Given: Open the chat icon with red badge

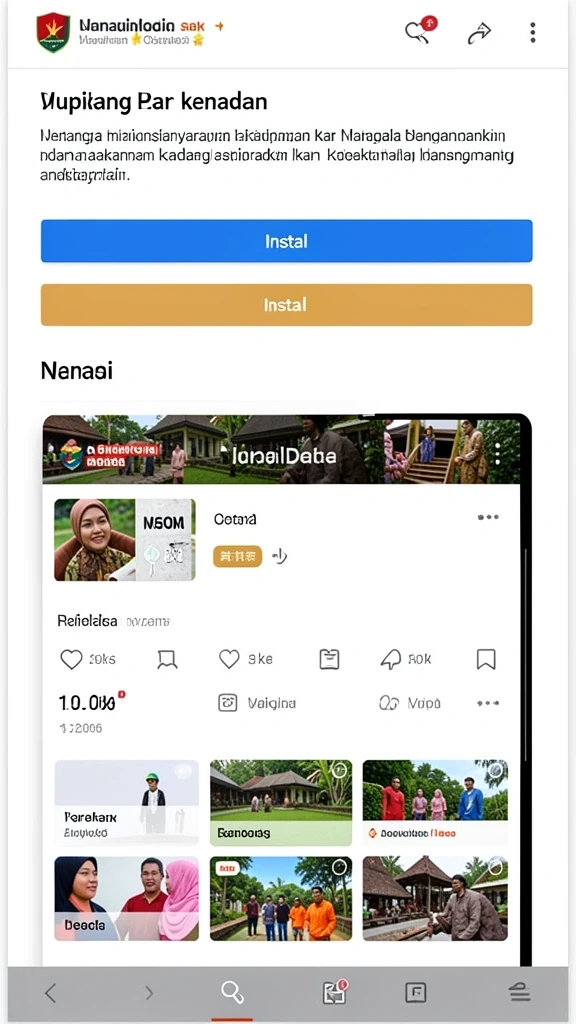Looking at the screenshot, I should [x=419, y=31].
